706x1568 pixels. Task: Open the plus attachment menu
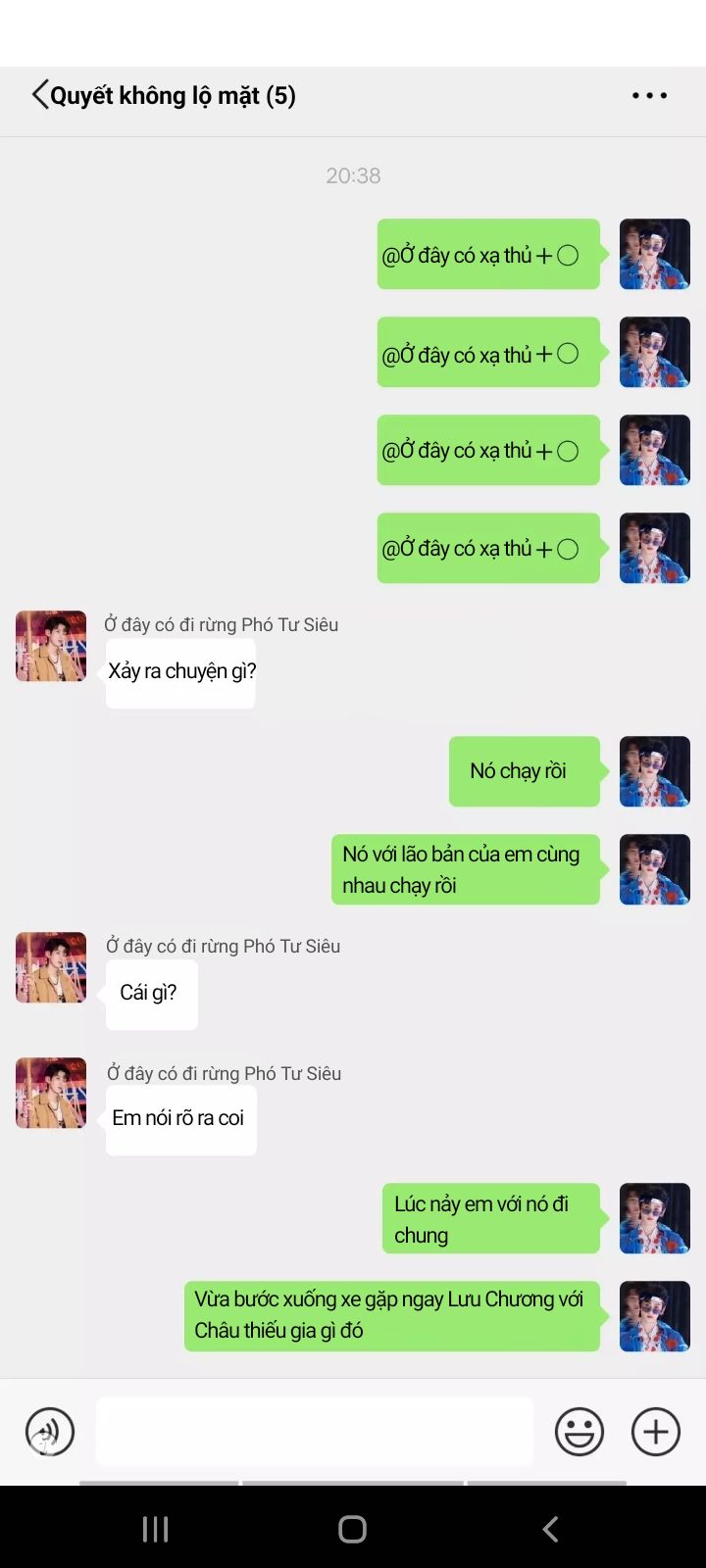655,1432
